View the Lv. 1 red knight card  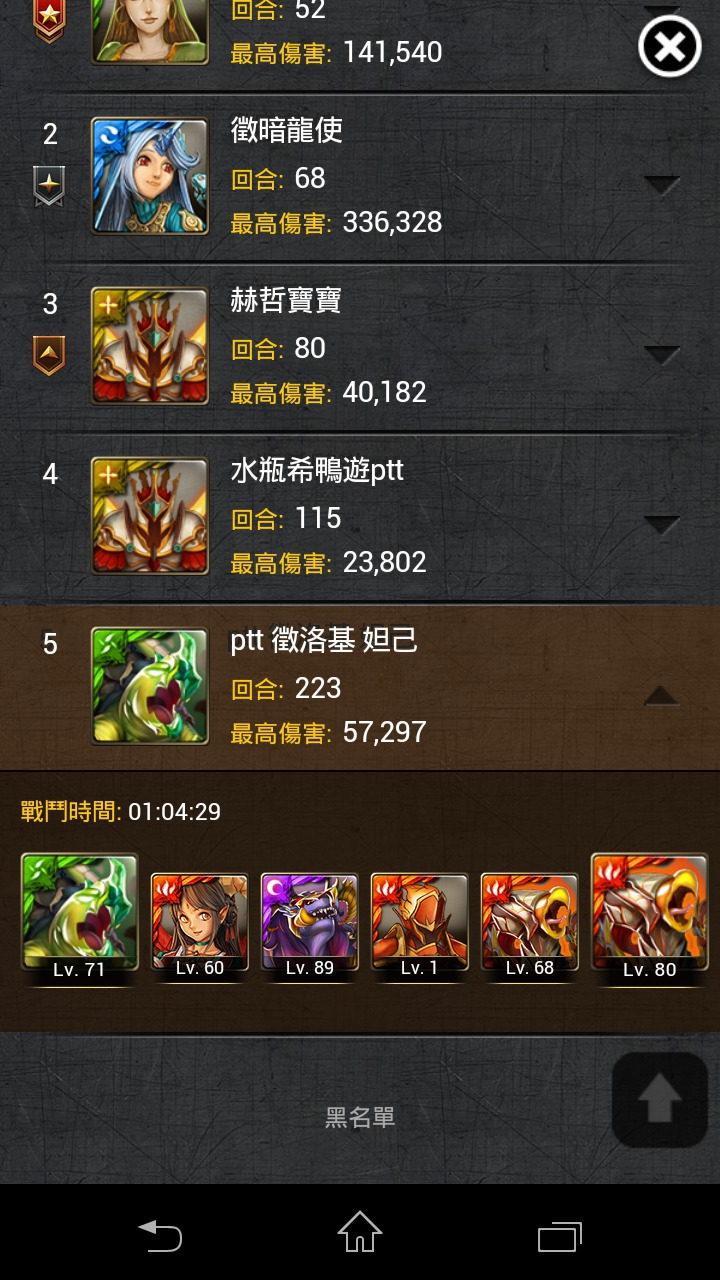click(420, 925)
